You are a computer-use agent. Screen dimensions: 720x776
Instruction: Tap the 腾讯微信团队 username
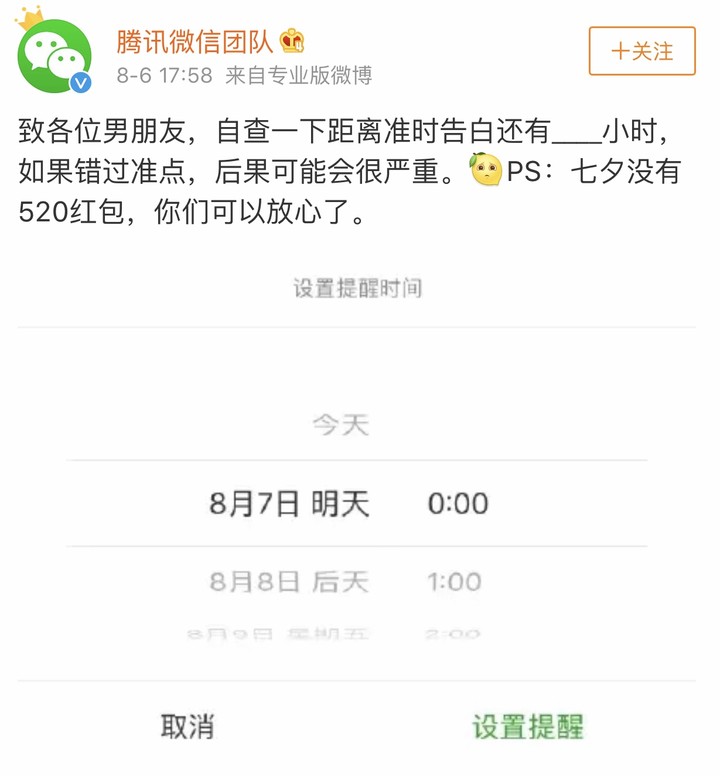(x=194, y=42)
